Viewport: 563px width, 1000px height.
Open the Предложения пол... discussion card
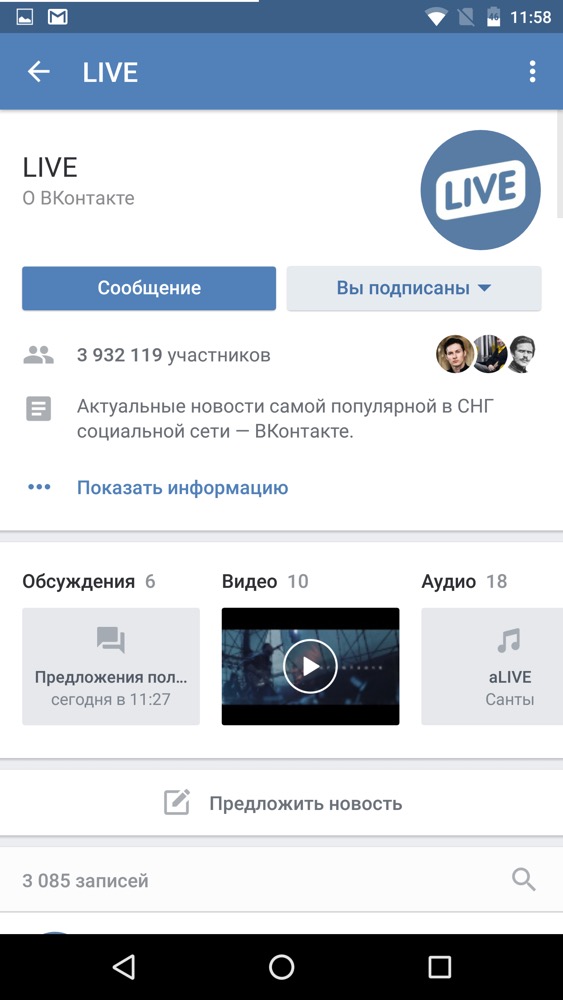(111, 666)
